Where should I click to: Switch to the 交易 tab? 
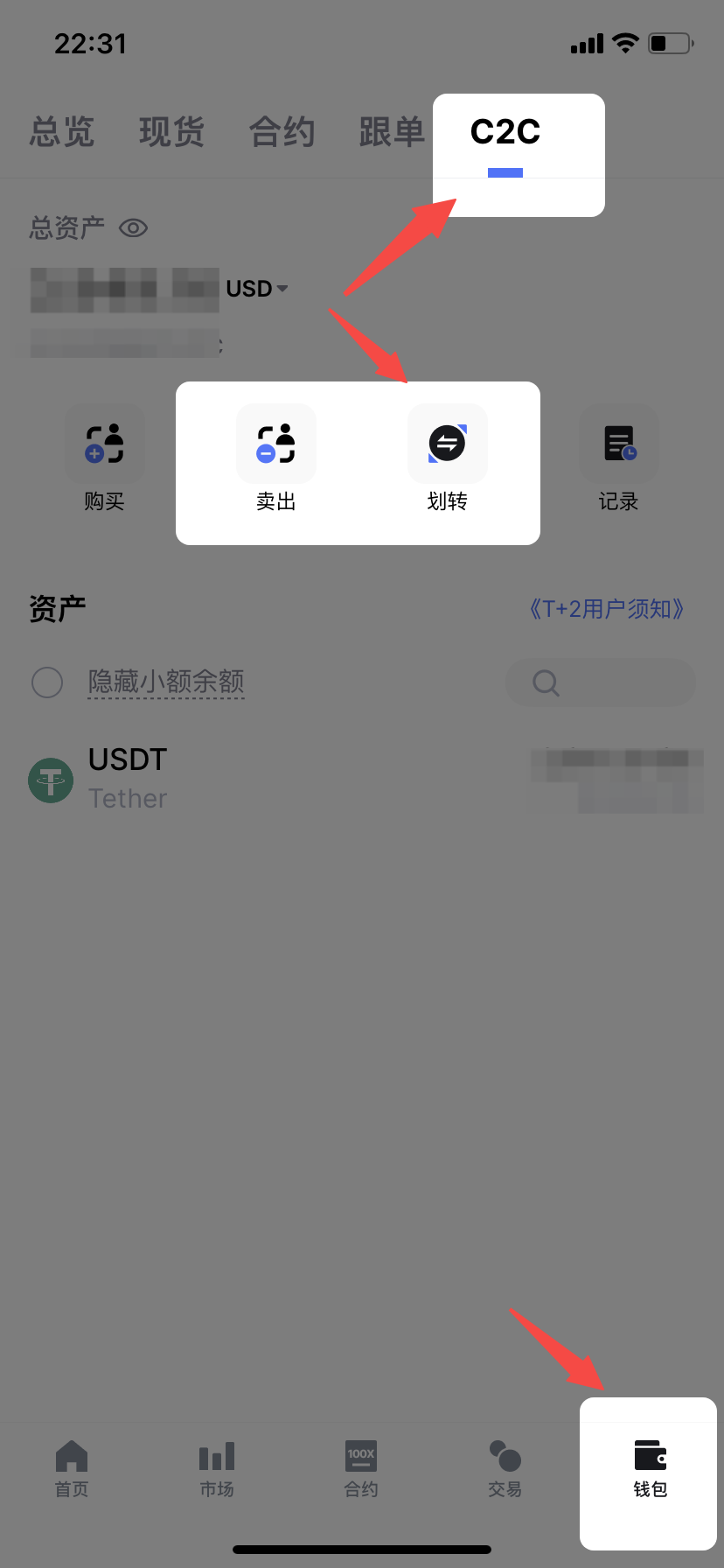505,1468
